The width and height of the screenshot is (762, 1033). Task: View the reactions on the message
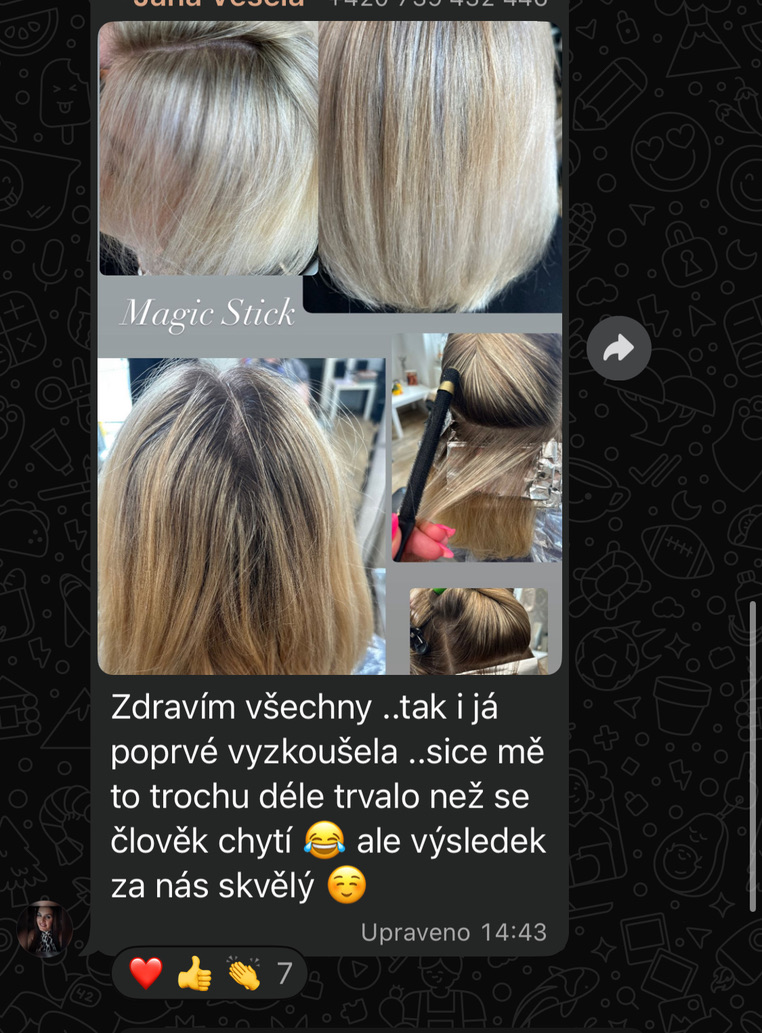[209, 973]
